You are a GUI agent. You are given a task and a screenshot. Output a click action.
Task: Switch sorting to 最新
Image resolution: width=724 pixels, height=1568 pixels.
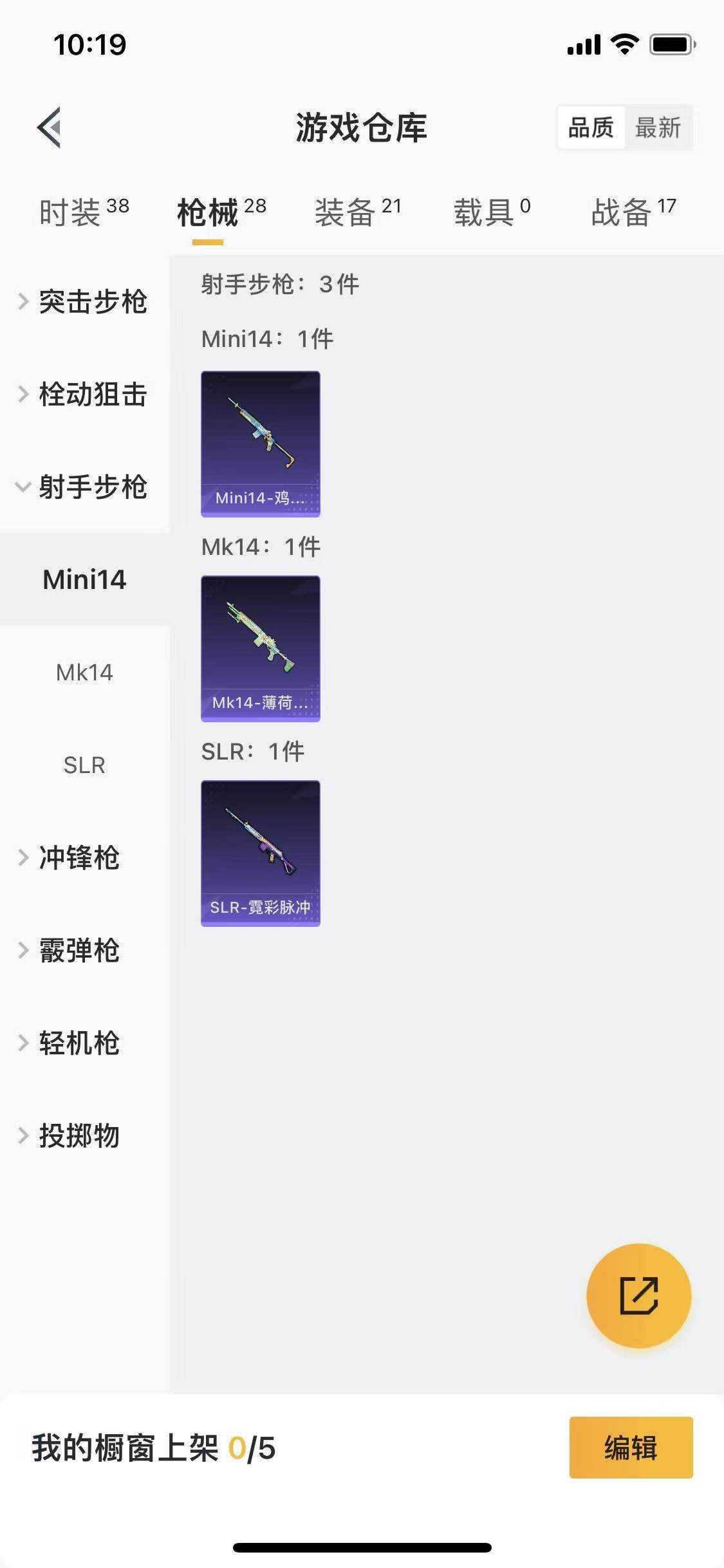658,128
